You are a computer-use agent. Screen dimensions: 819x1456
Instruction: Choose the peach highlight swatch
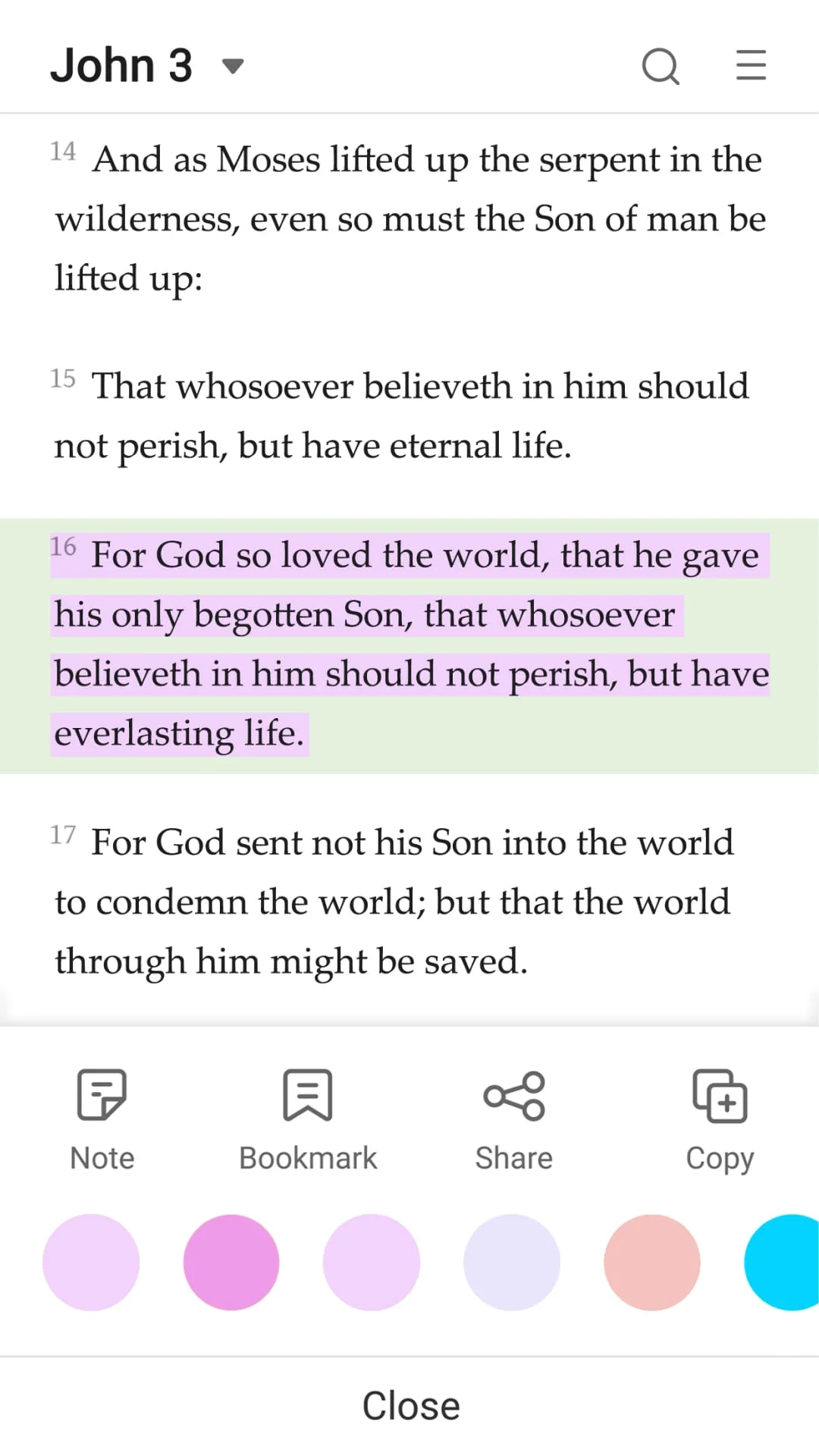click(652, 1260)
